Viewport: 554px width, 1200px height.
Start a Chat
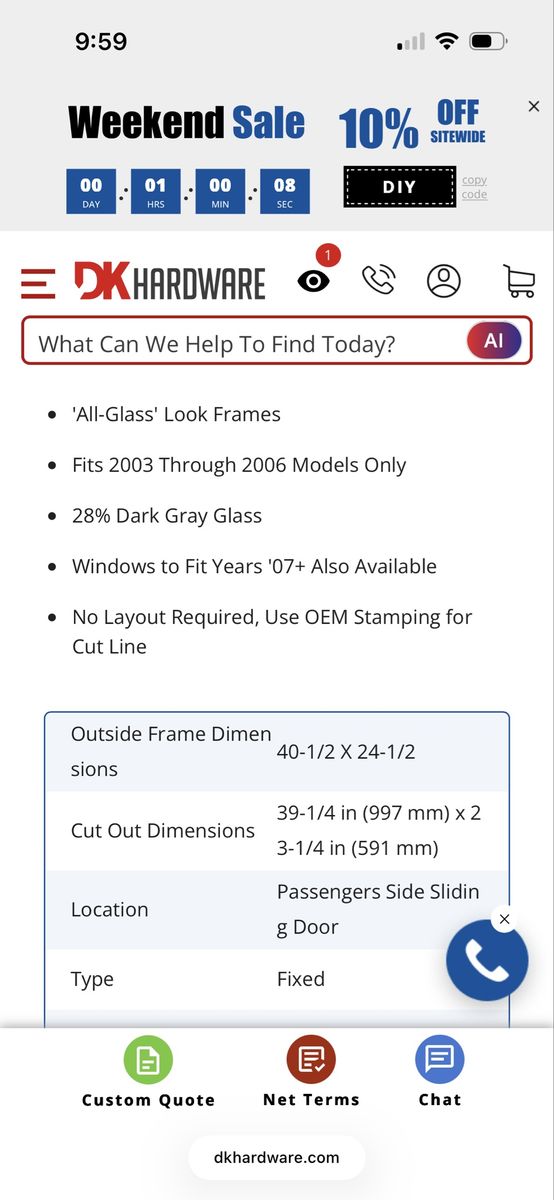click(x=440, y=1072)
